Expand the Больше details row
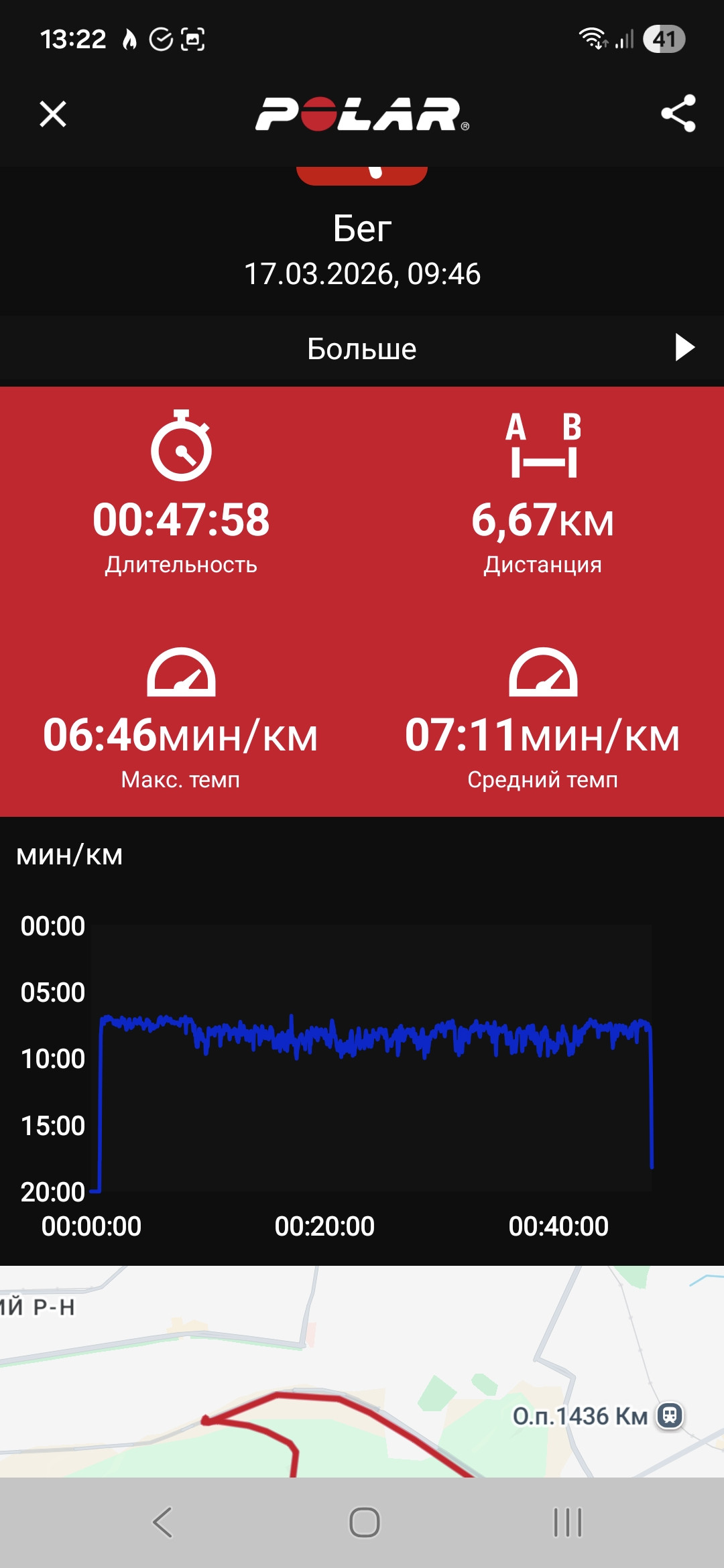 pyautogui.click(x=362, y=349)
